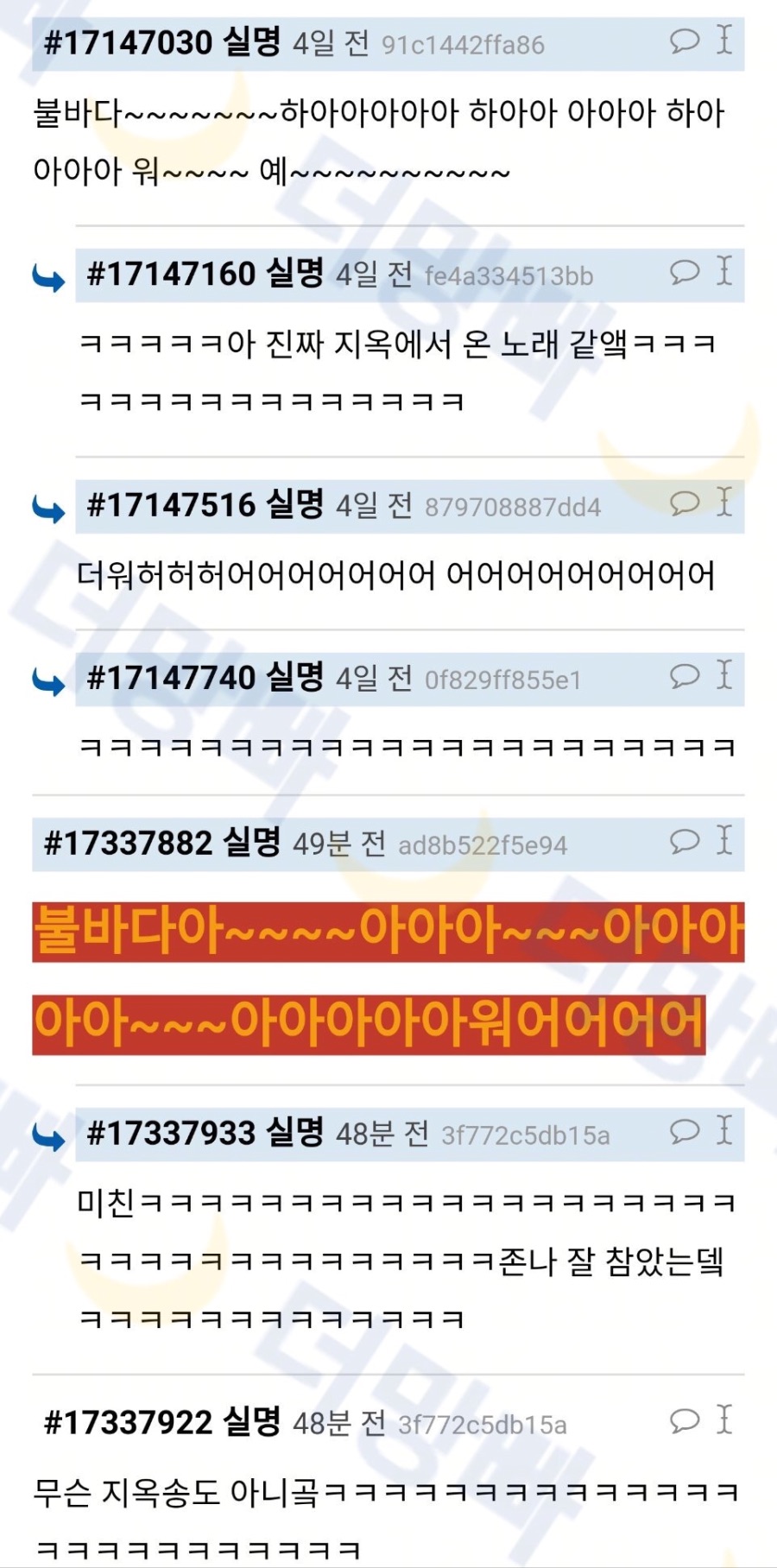This screenshot has height=1568, width=777.
Task: Click the I-beam icon on comment #17337922
Action: click(726, 1419)
